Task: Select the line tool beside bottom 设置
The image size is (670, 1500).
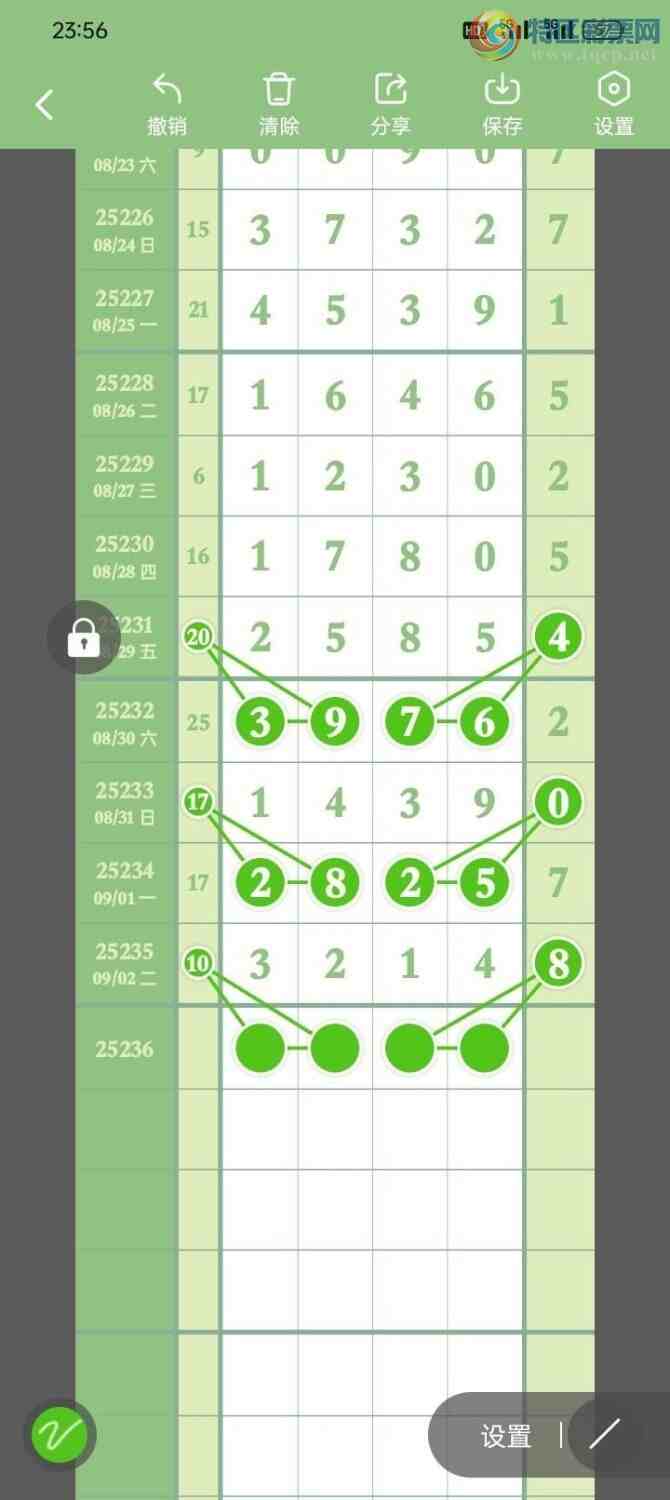Action: tap(606, 1435)
